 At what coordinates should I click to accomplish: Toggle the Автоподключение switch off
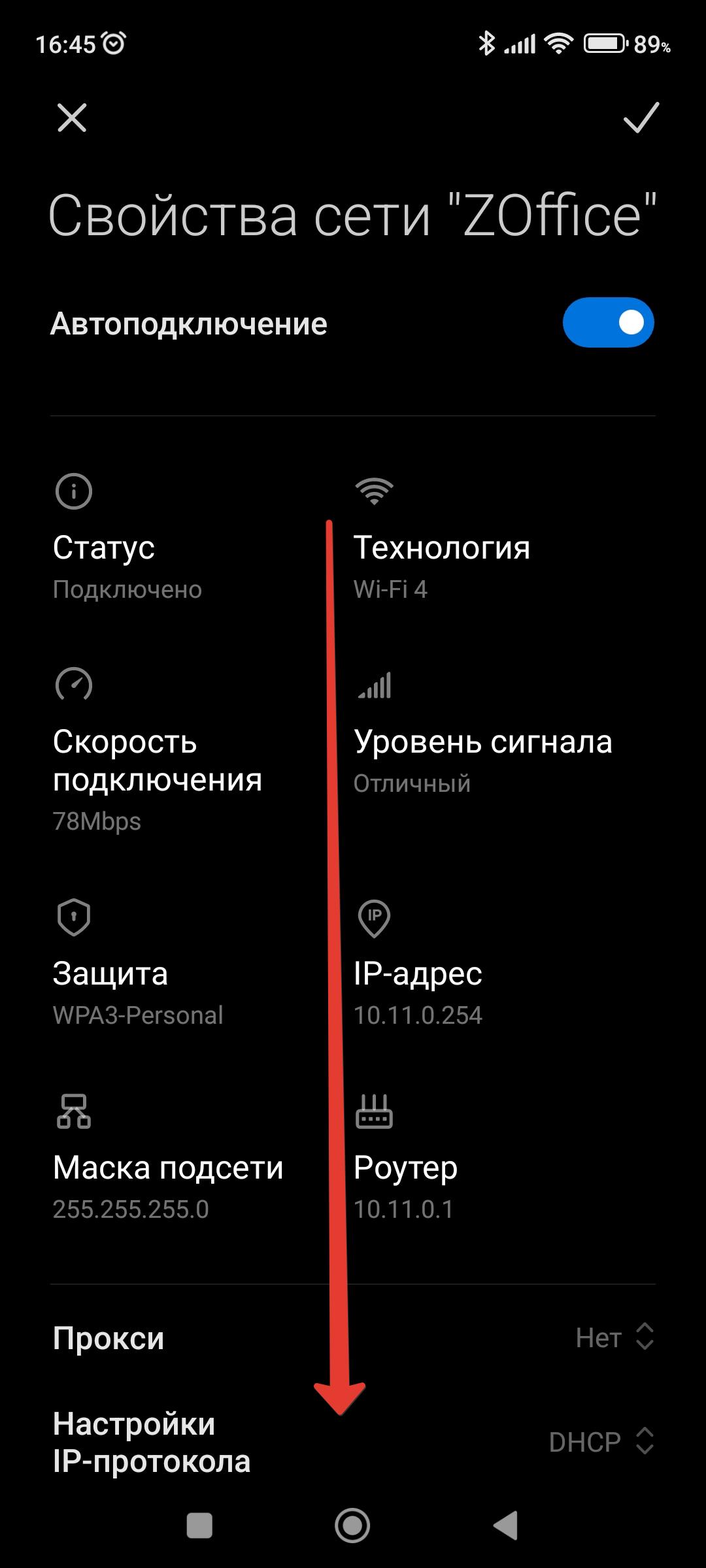click(608, 323)
